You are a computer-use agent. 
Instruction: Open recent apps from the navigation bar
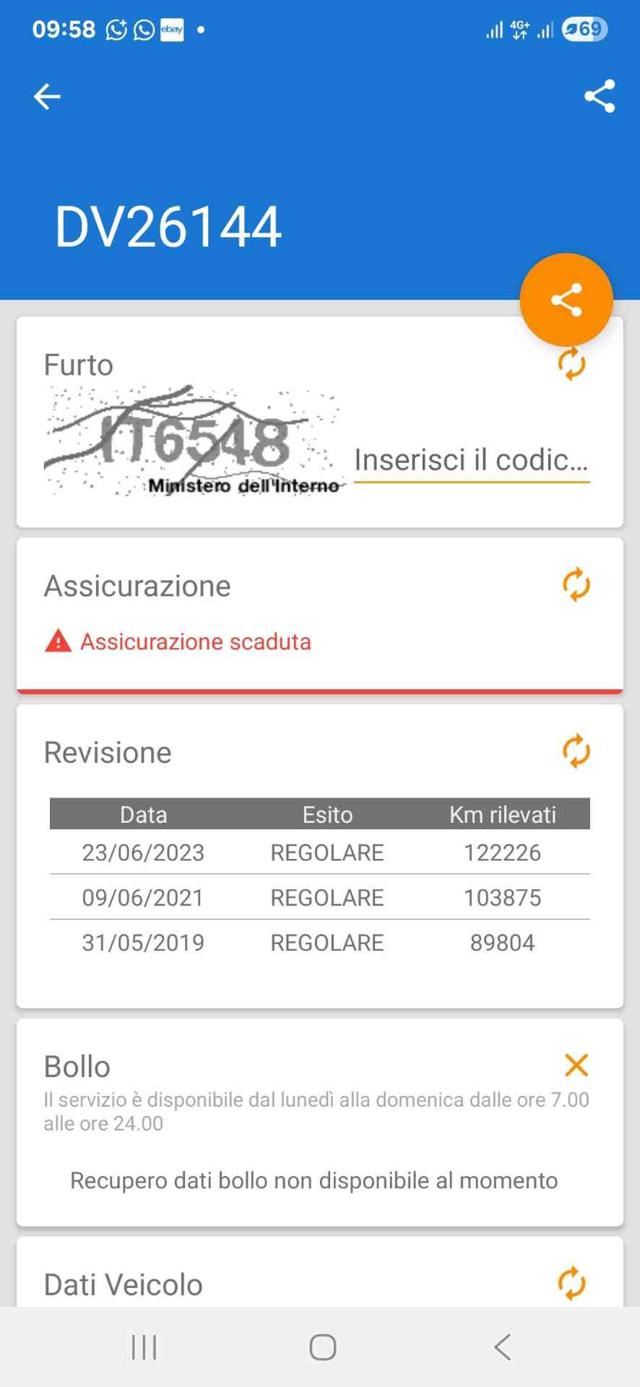[144, 1347]
